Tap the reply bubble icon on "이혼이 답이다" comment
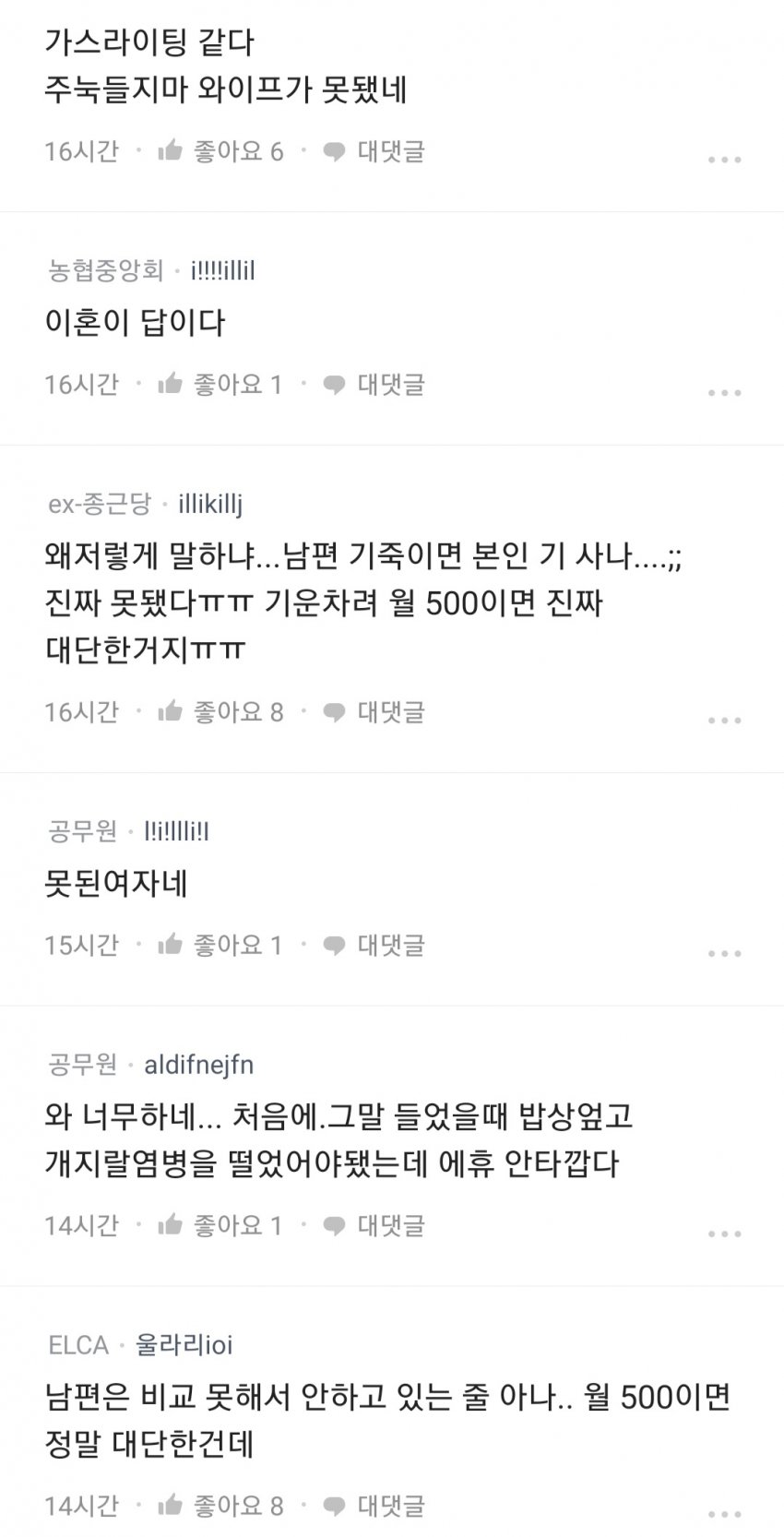This screenshot has width=784, height=1537. pyautogui.click(x=335, y=386)
